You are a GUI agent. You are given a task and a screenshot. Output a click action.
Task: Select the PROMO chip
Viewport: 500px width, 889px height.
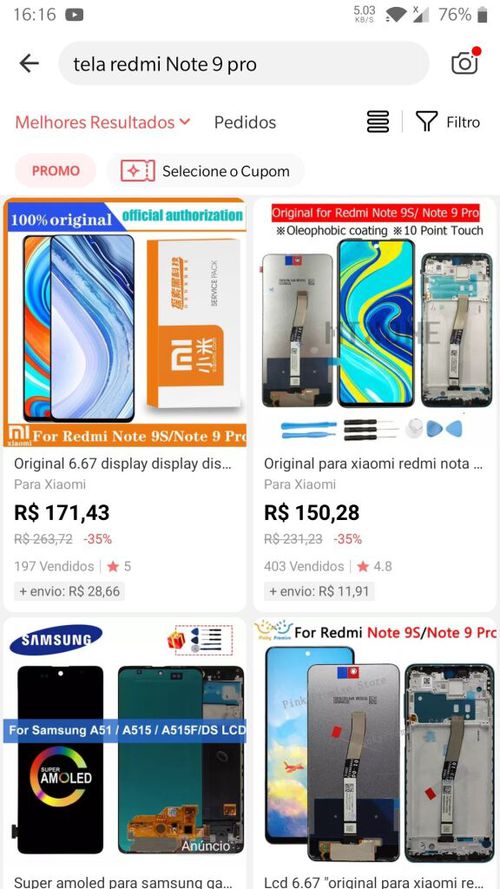pyautogui.click(x=56, y=171)
